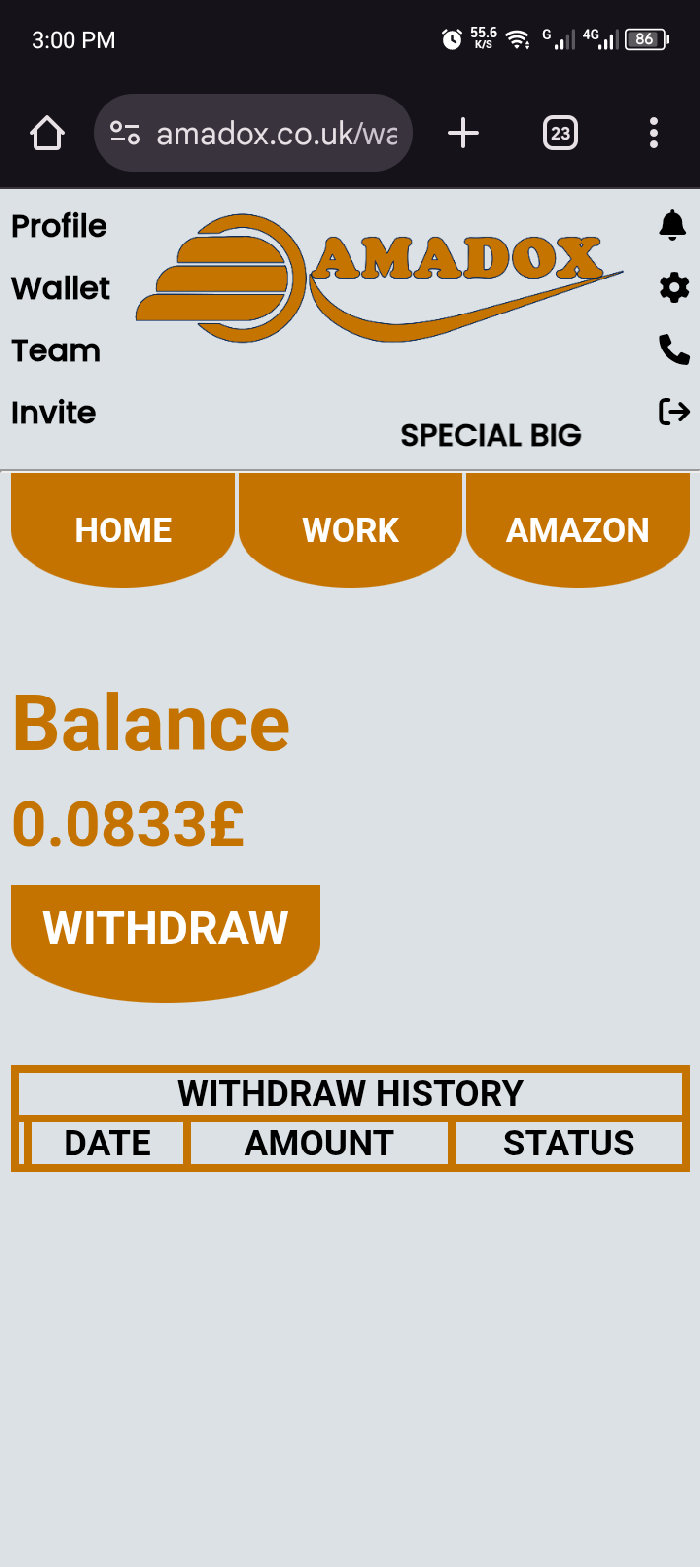Log out using the exit icon

coord(674,411)
